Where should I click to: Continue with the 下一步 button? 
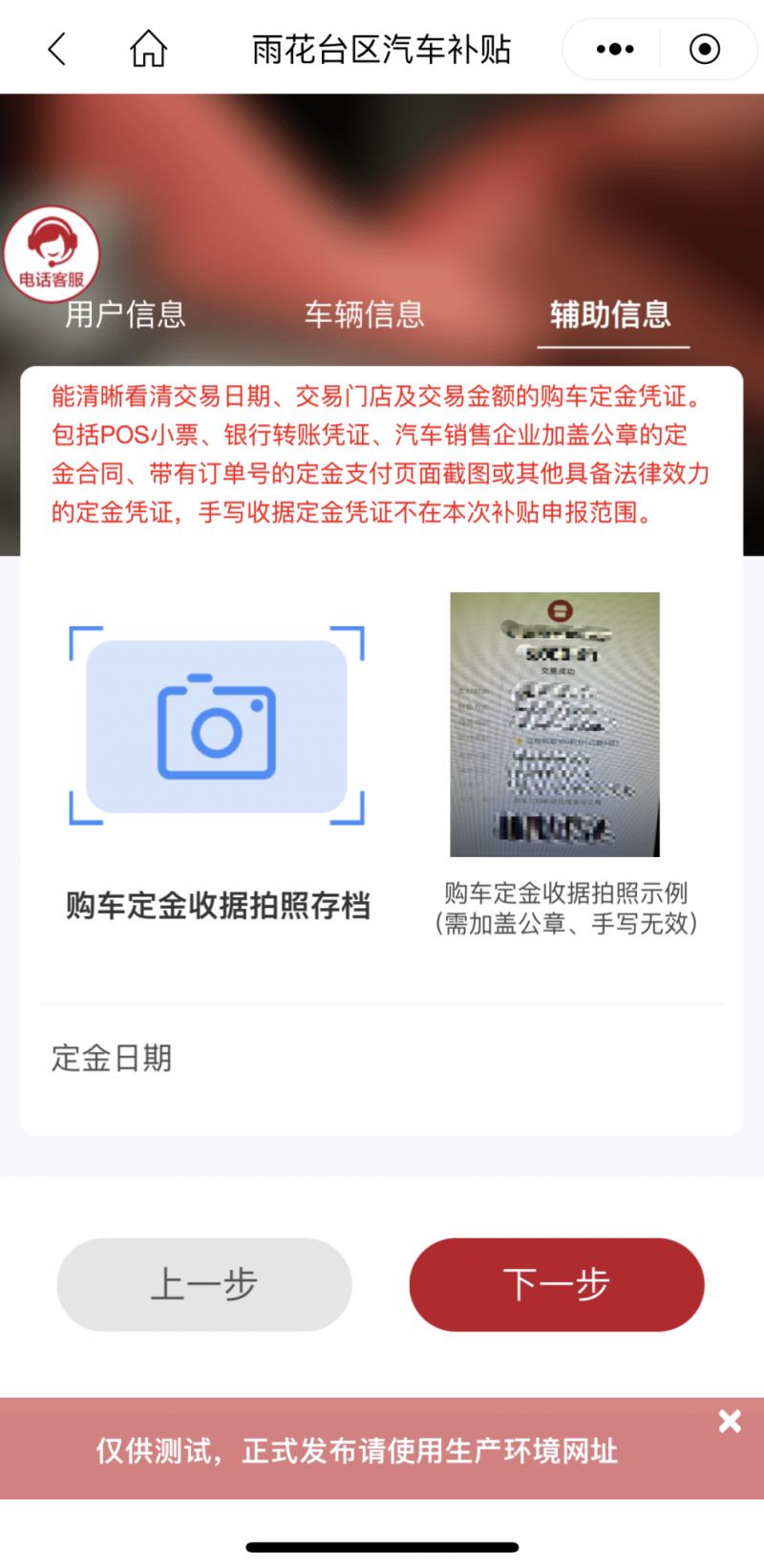(557, 1284)
